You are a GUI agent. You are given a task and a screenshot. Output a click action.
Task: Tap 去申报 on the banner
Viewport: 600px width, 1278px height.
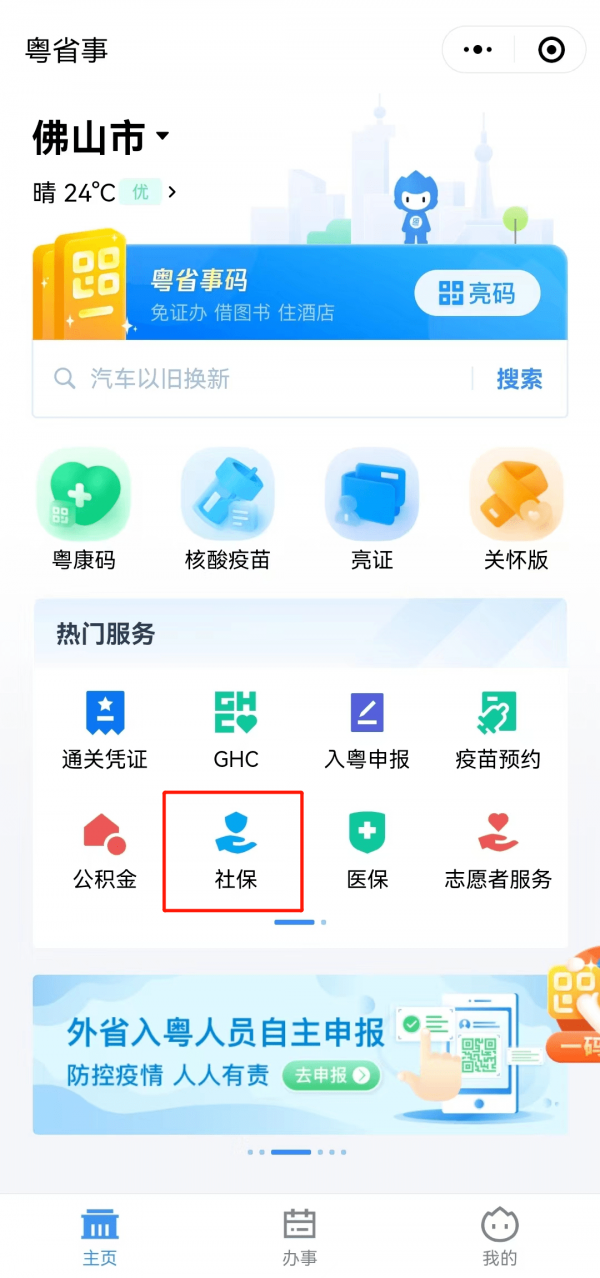click(333, 1075)
